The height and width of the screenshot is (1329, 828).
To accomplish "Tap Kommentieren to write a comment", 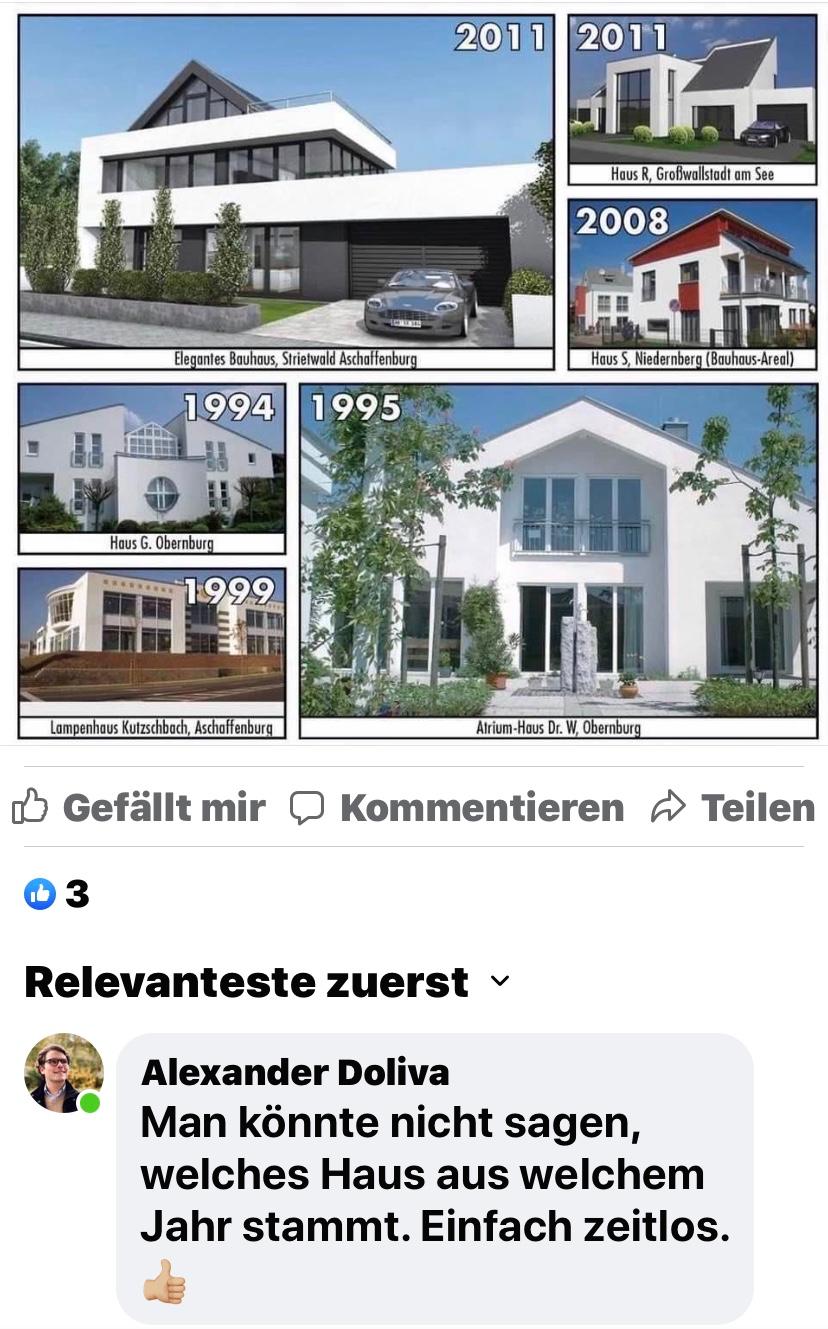I will click(457, 807).
